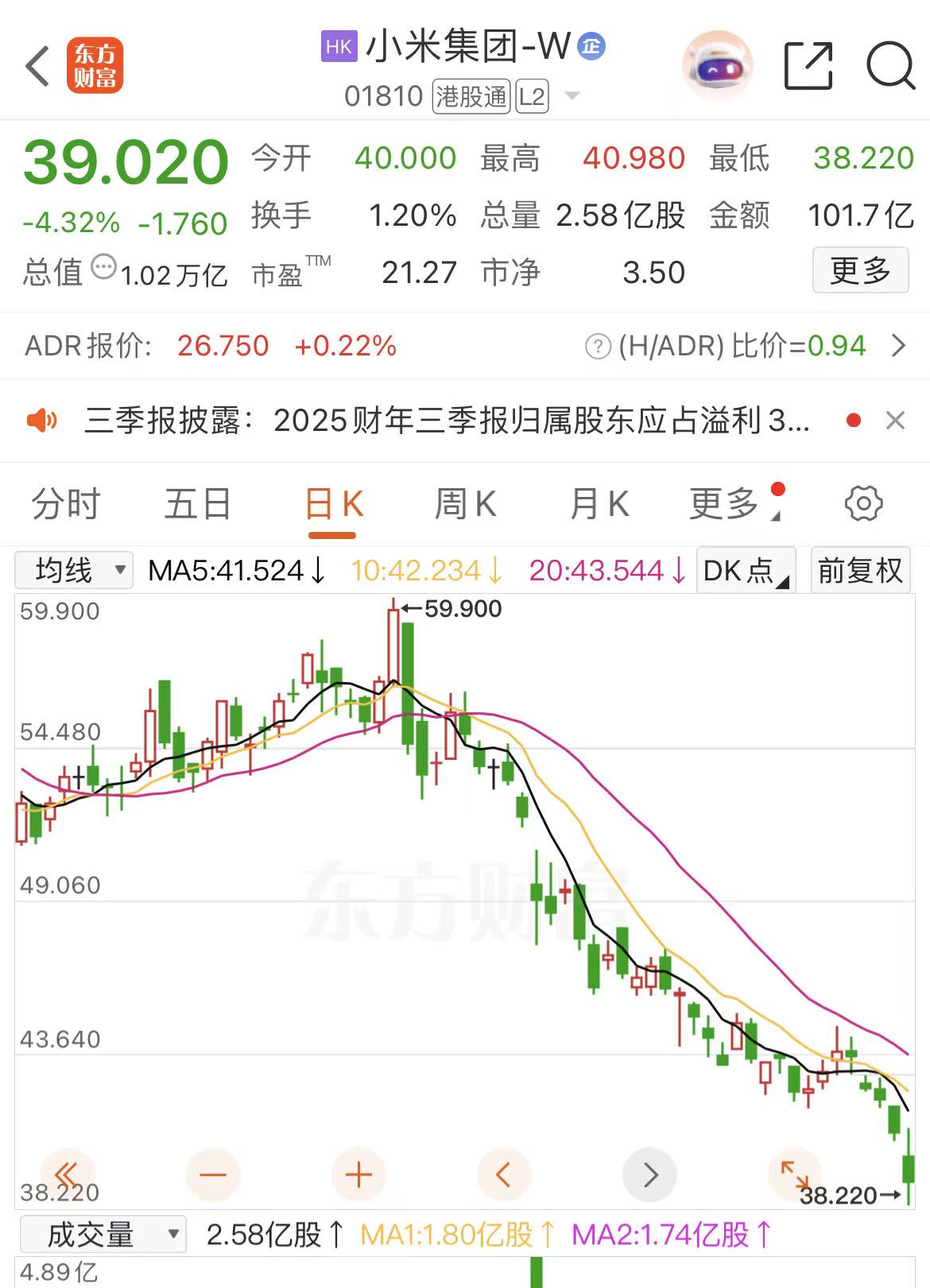Switch to the 分时 chart tab
This screenshot has width=930, height=1288.
pyautogui.click(x=66, y=504)
